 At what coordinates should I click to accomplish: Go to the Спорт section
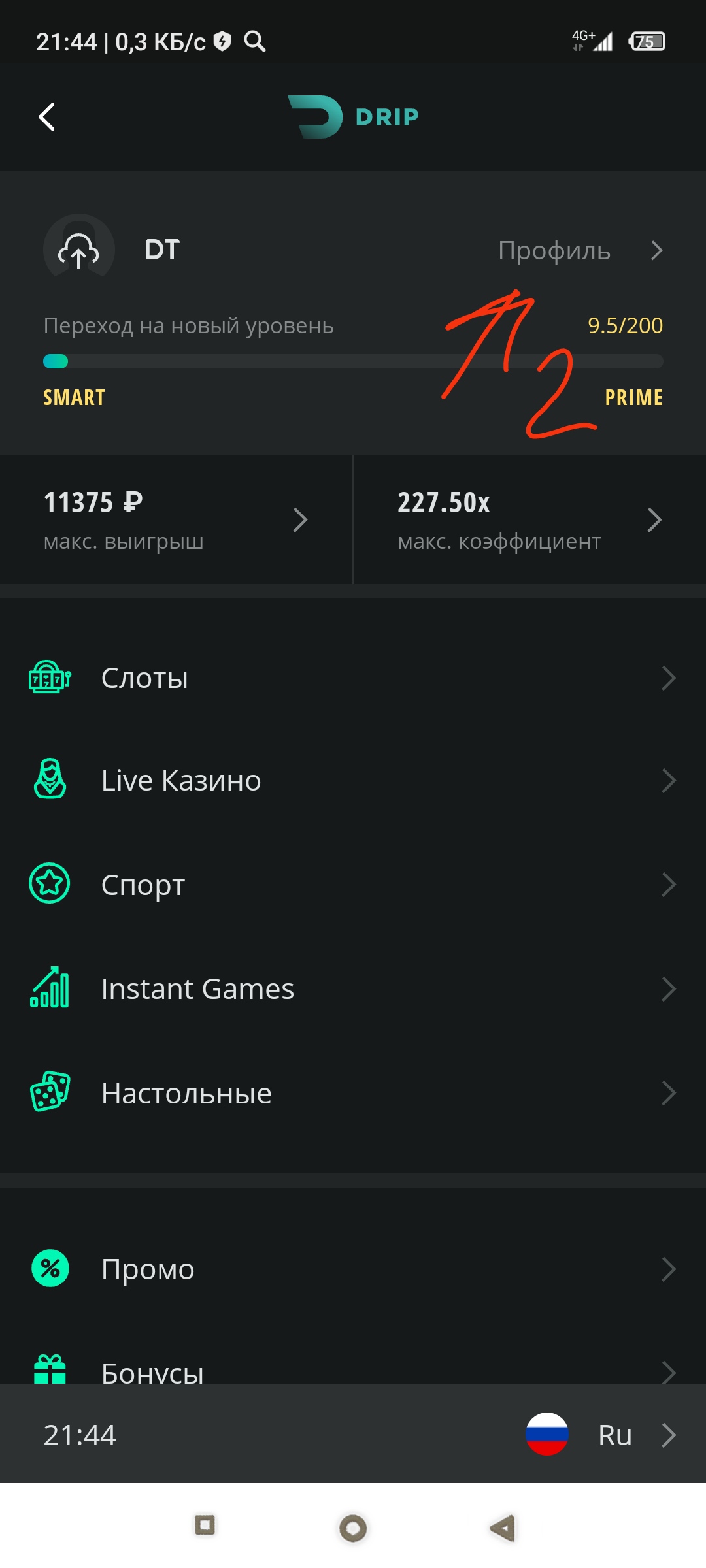353,885
